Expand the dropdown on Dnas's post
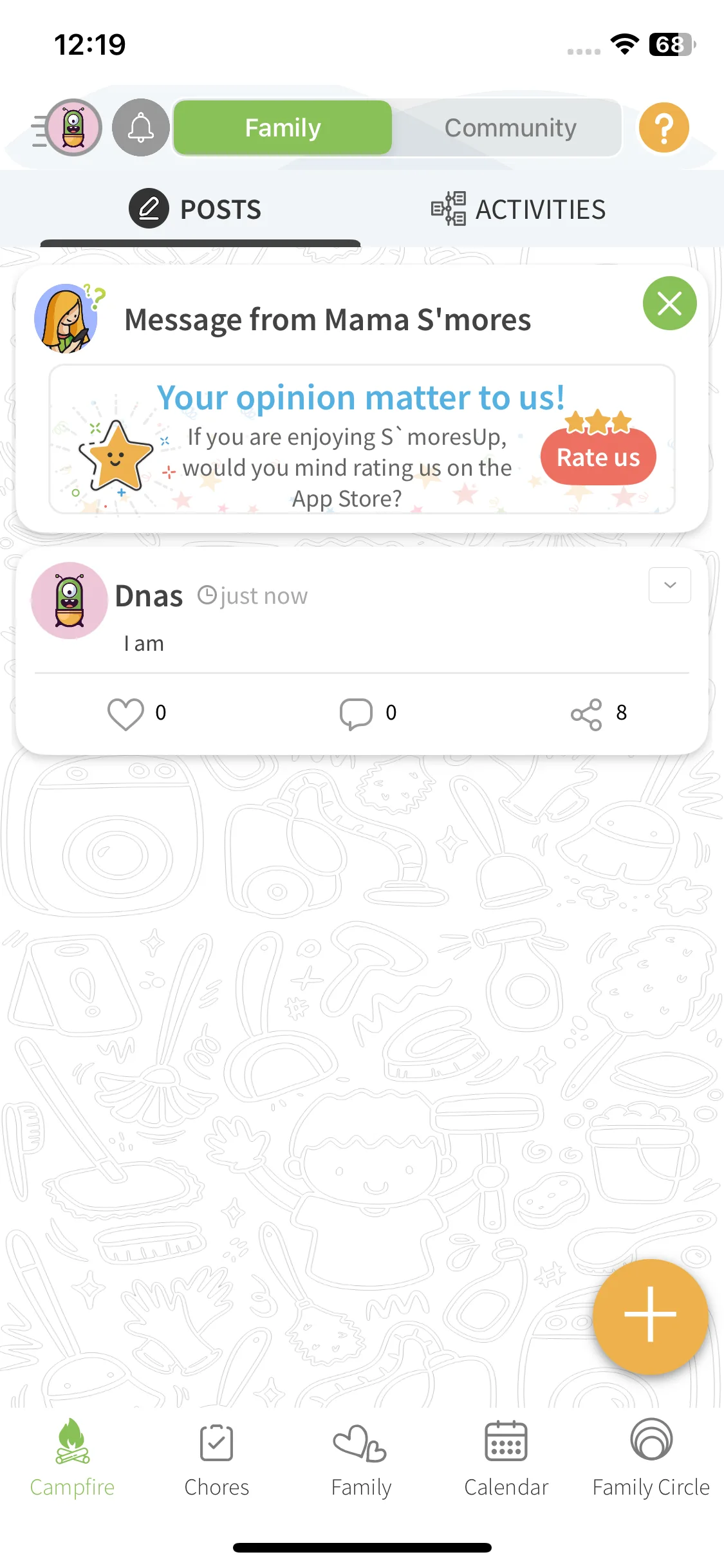The image size is (724, 1568). tap(669, 585)
